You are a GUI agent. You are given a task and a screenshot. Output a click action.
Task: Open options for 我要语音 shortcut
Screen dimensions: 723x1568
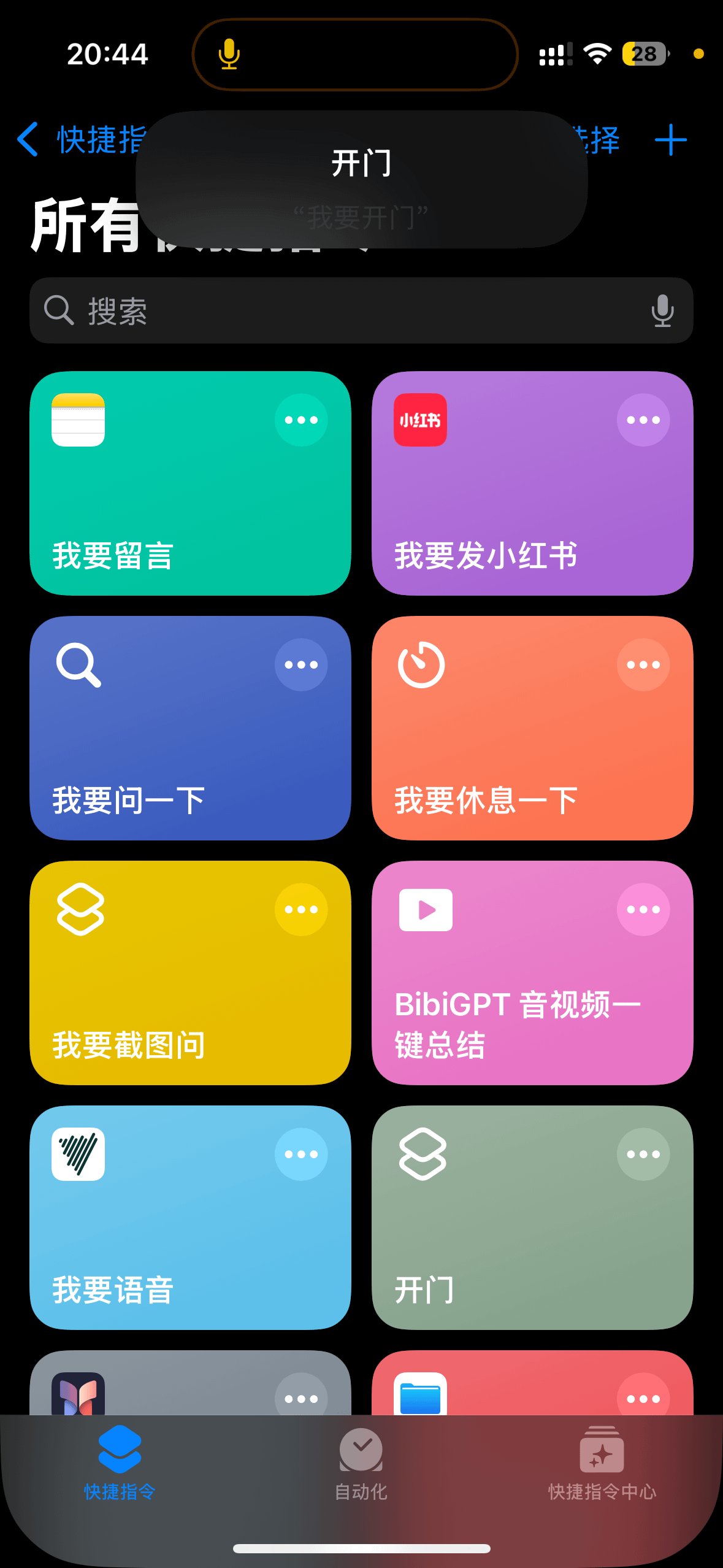click(300, 1154)
